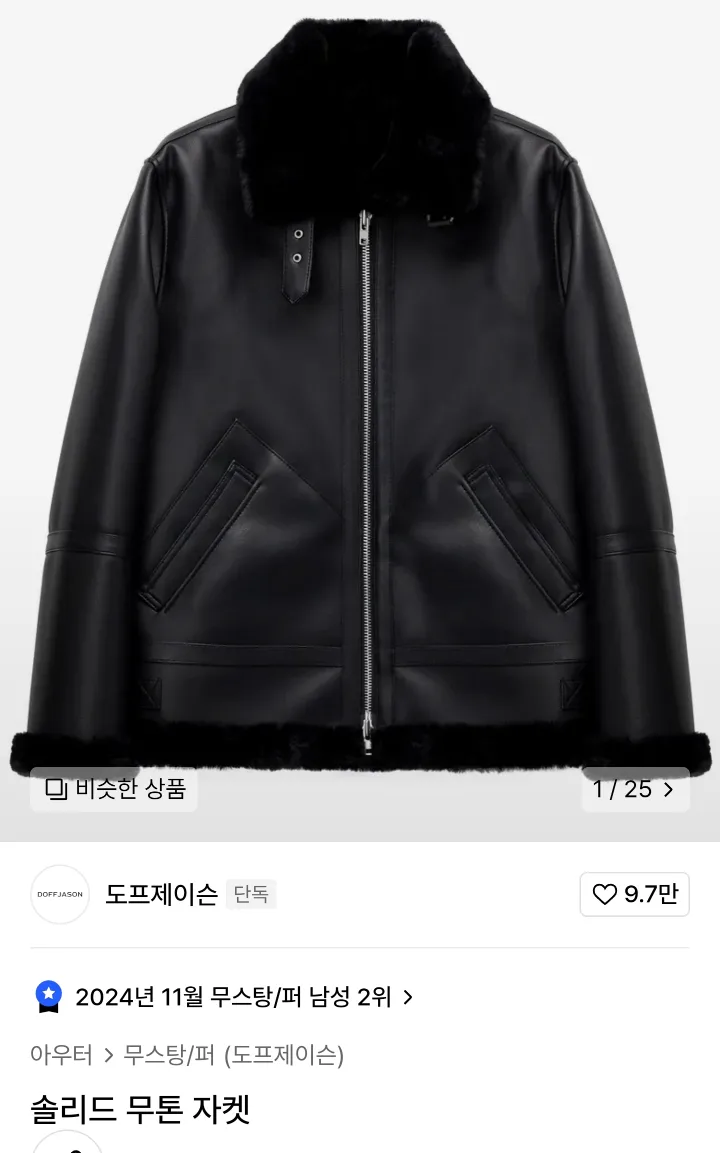Open the 2024년 11월 무스탕/퍼 남성 ranking
Image resolution: width=720 pixels, height=1153 pixels.
232,997
